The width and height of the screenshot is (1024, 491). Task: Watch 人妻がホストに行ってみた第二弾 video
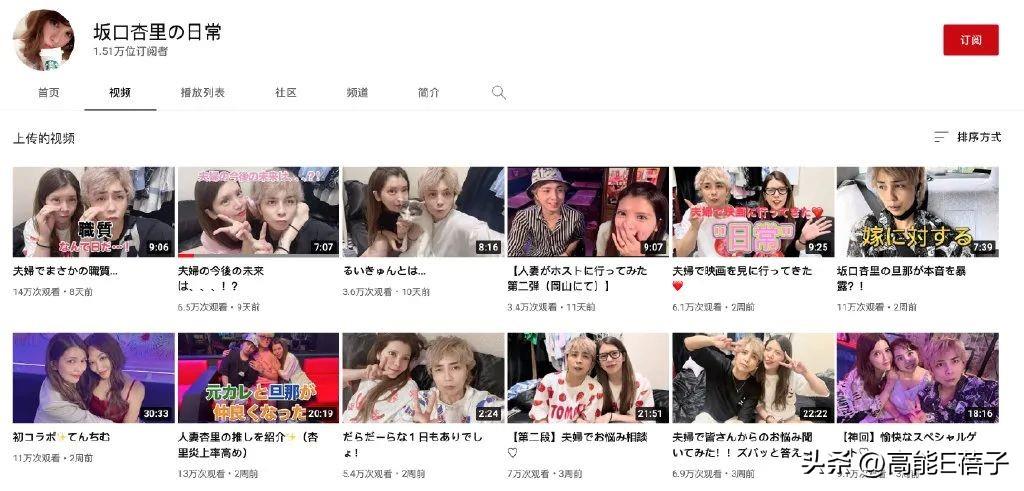coord(588,212)
